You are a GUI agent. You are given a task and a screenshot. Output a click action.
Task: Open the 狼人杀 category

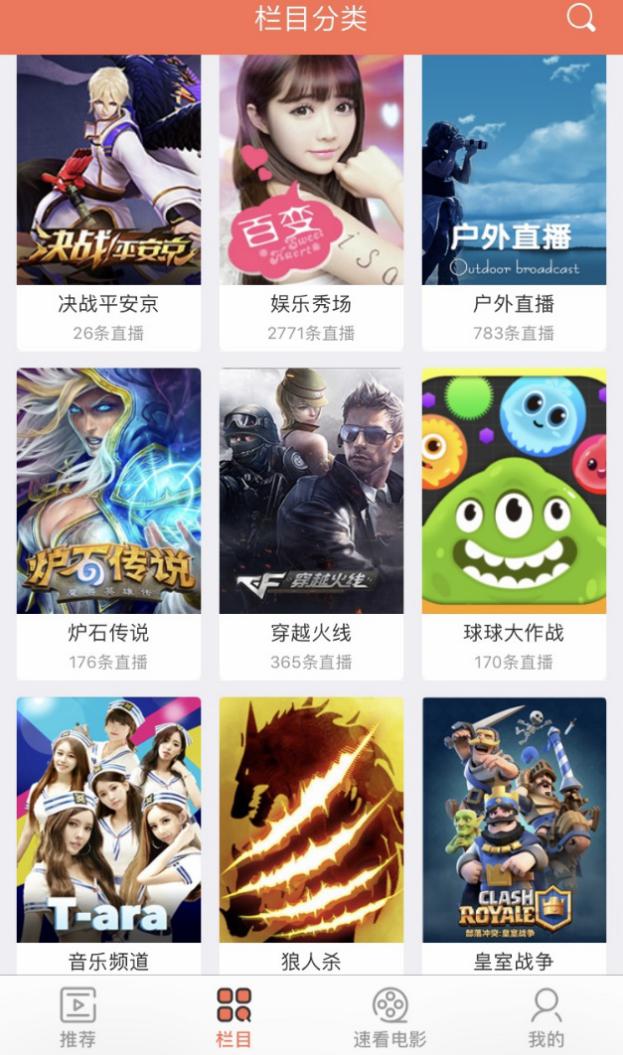312,835
